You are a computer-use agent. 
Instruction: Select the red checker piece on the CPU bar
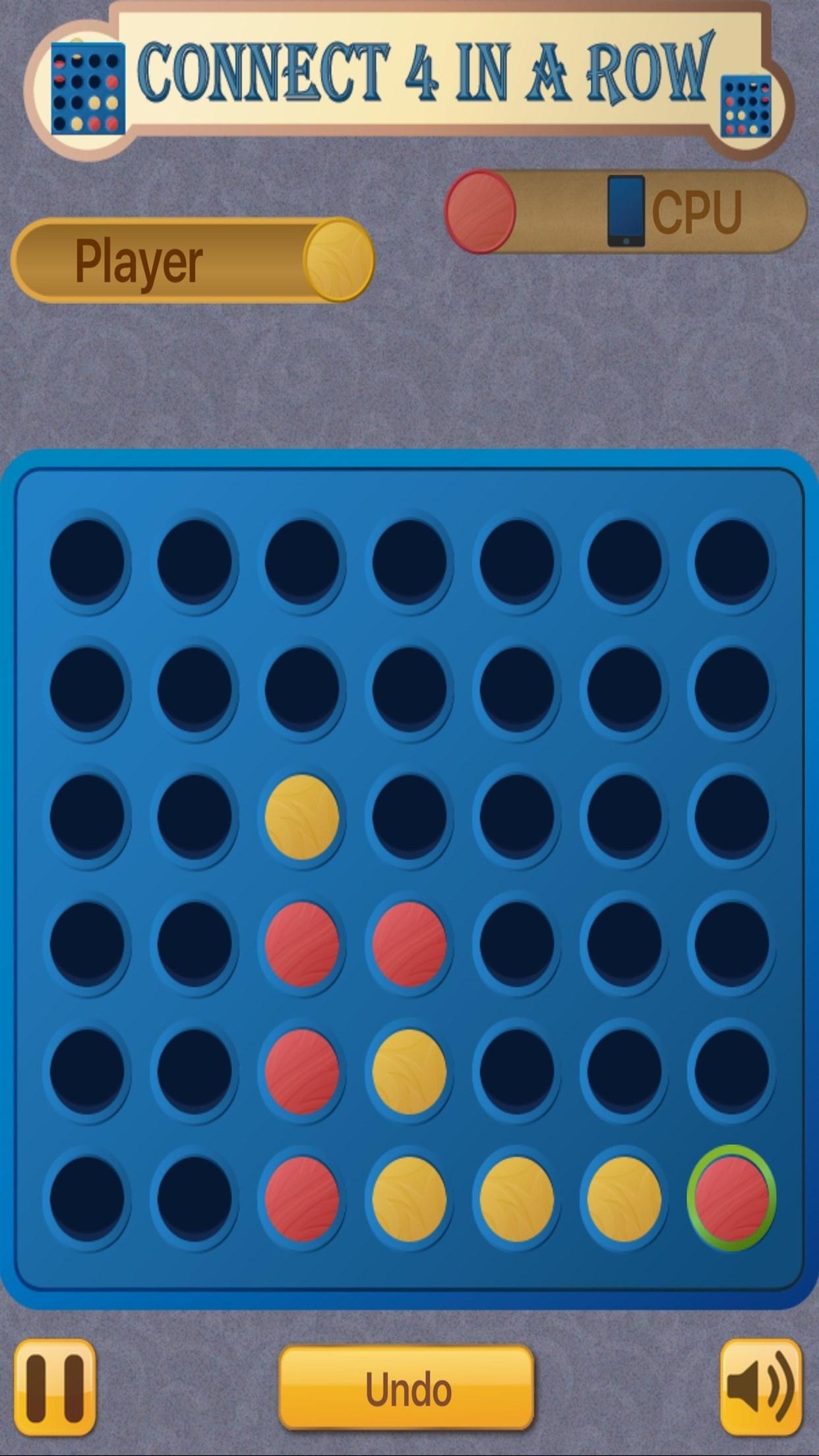click(481, 211)
